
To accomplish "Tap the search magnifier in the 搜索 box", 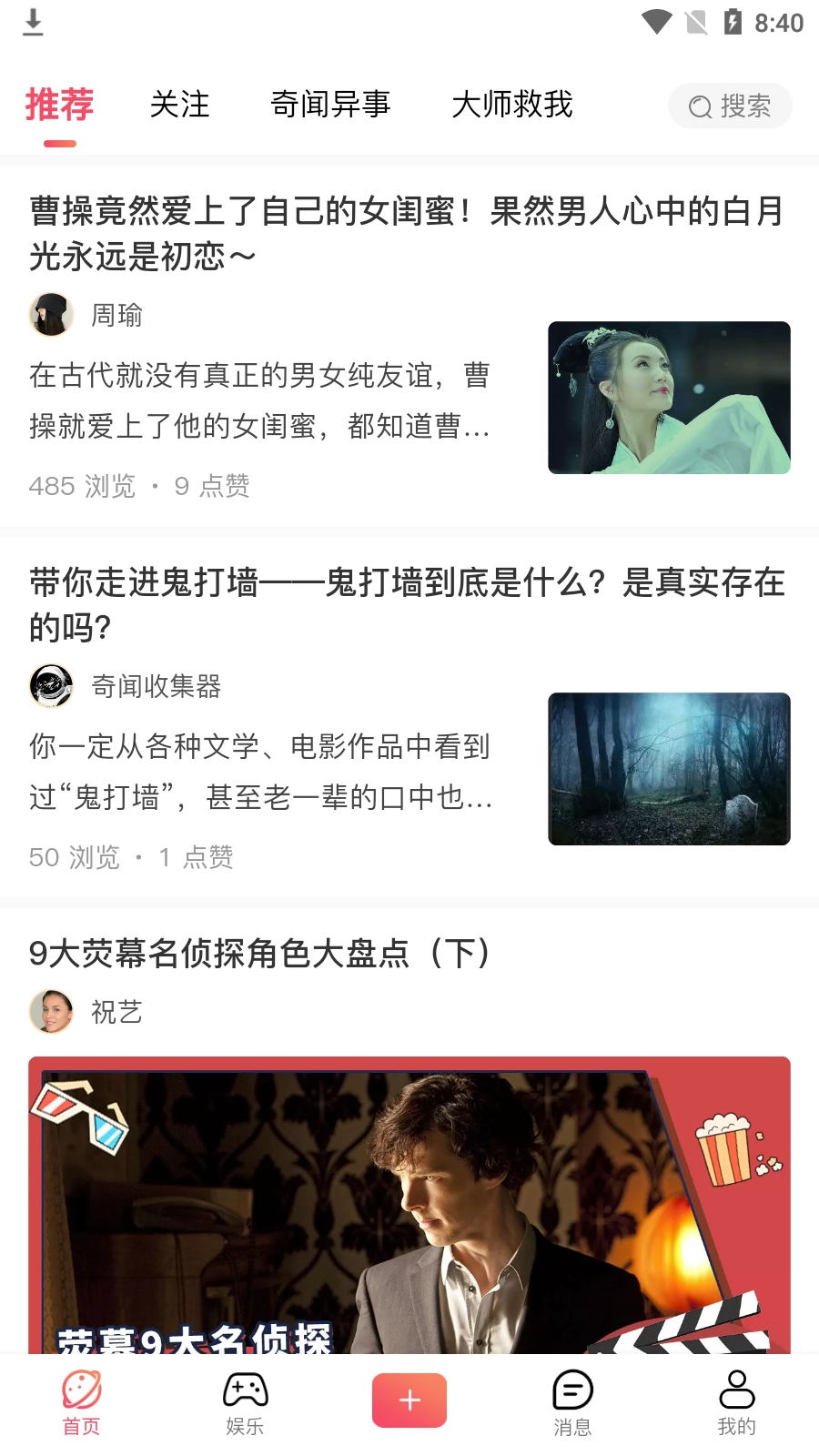I will (x=699, y=106).
